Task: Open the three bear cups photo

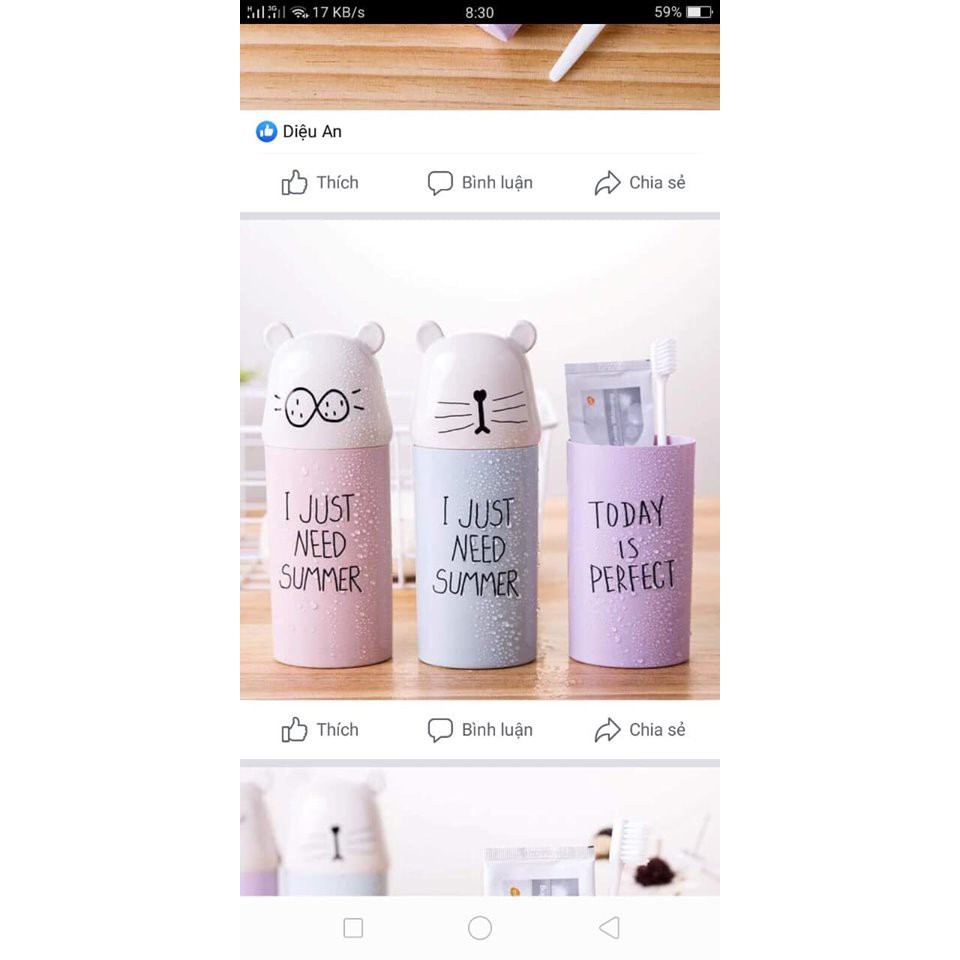Action: coord(480,460)
